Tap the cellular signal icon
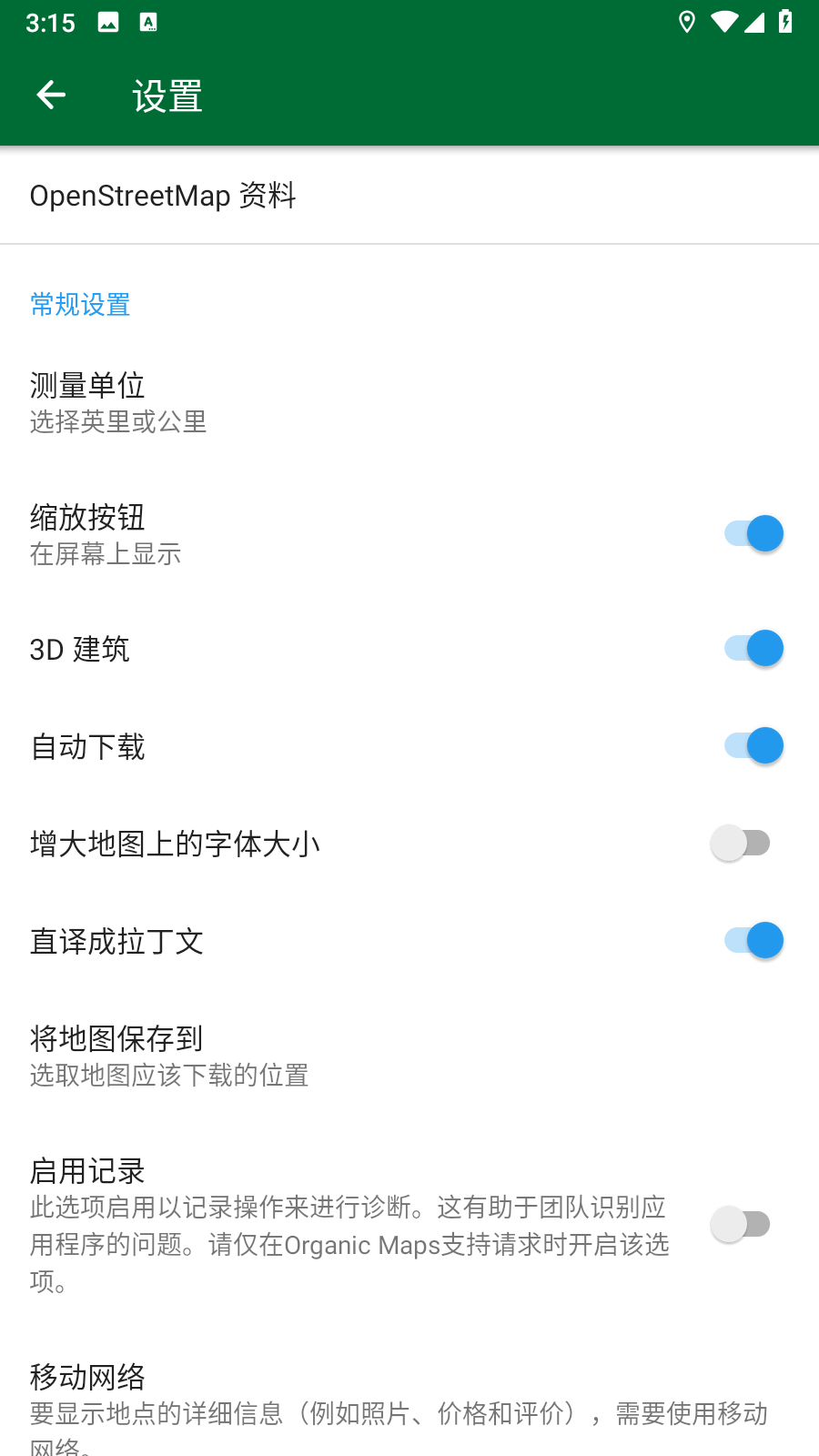The width and height of the screenshot is (819, 1456). tap(755, 23)
